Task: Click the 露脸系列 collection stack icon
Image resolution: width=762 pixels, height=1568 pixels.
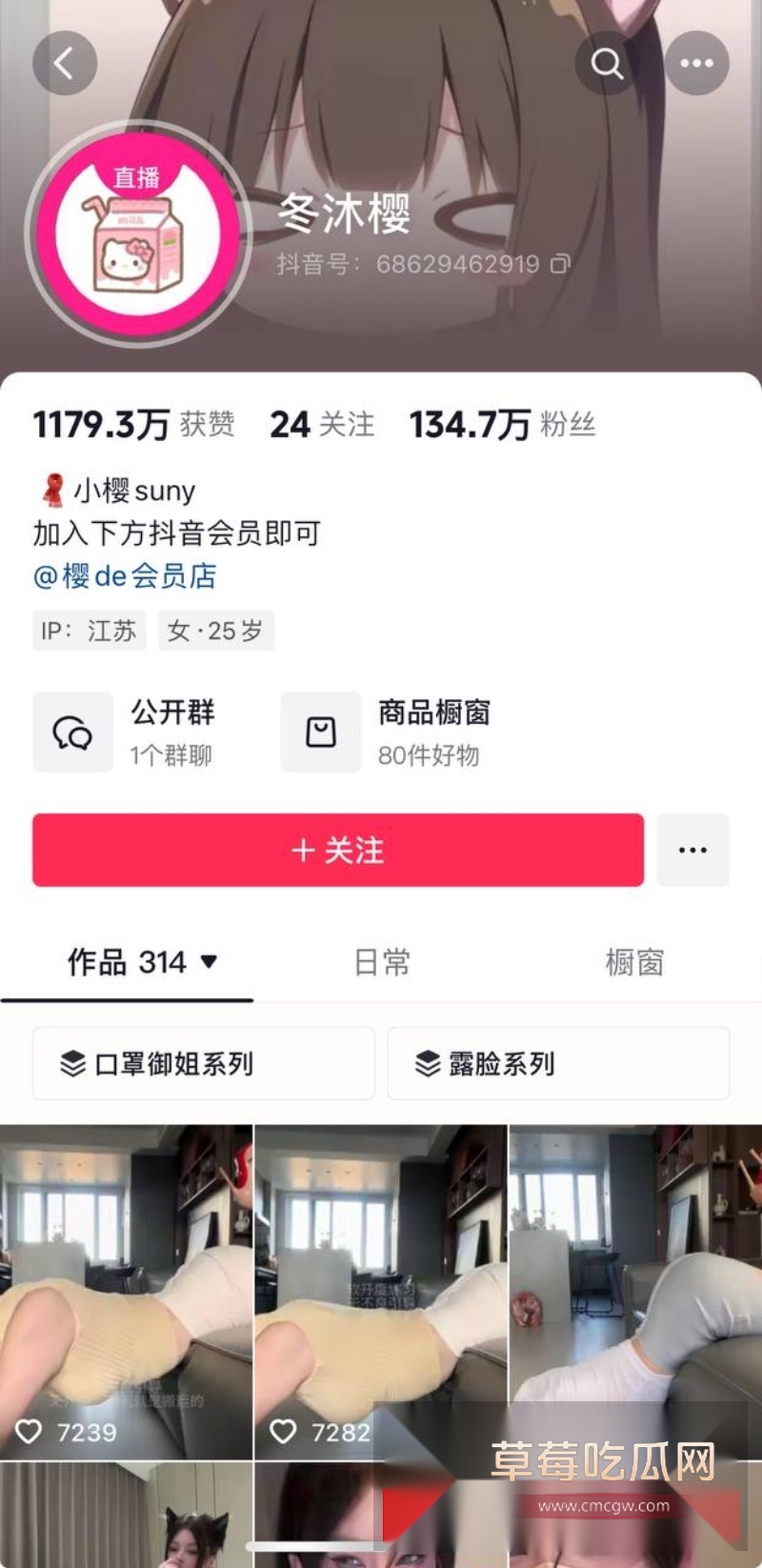Action: click(427, 1064)
